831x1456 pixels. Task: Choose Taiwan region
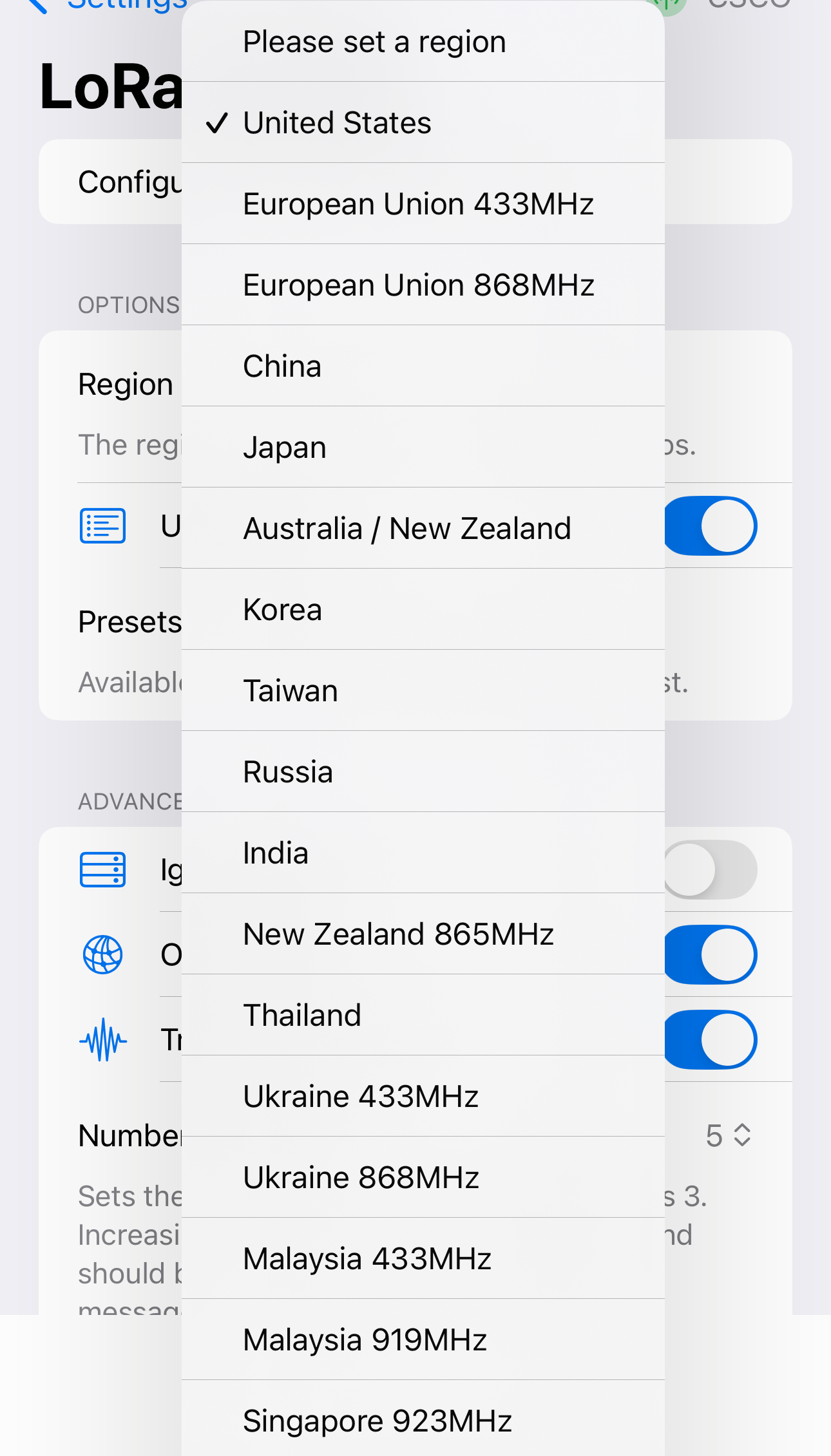coord(423,690)
